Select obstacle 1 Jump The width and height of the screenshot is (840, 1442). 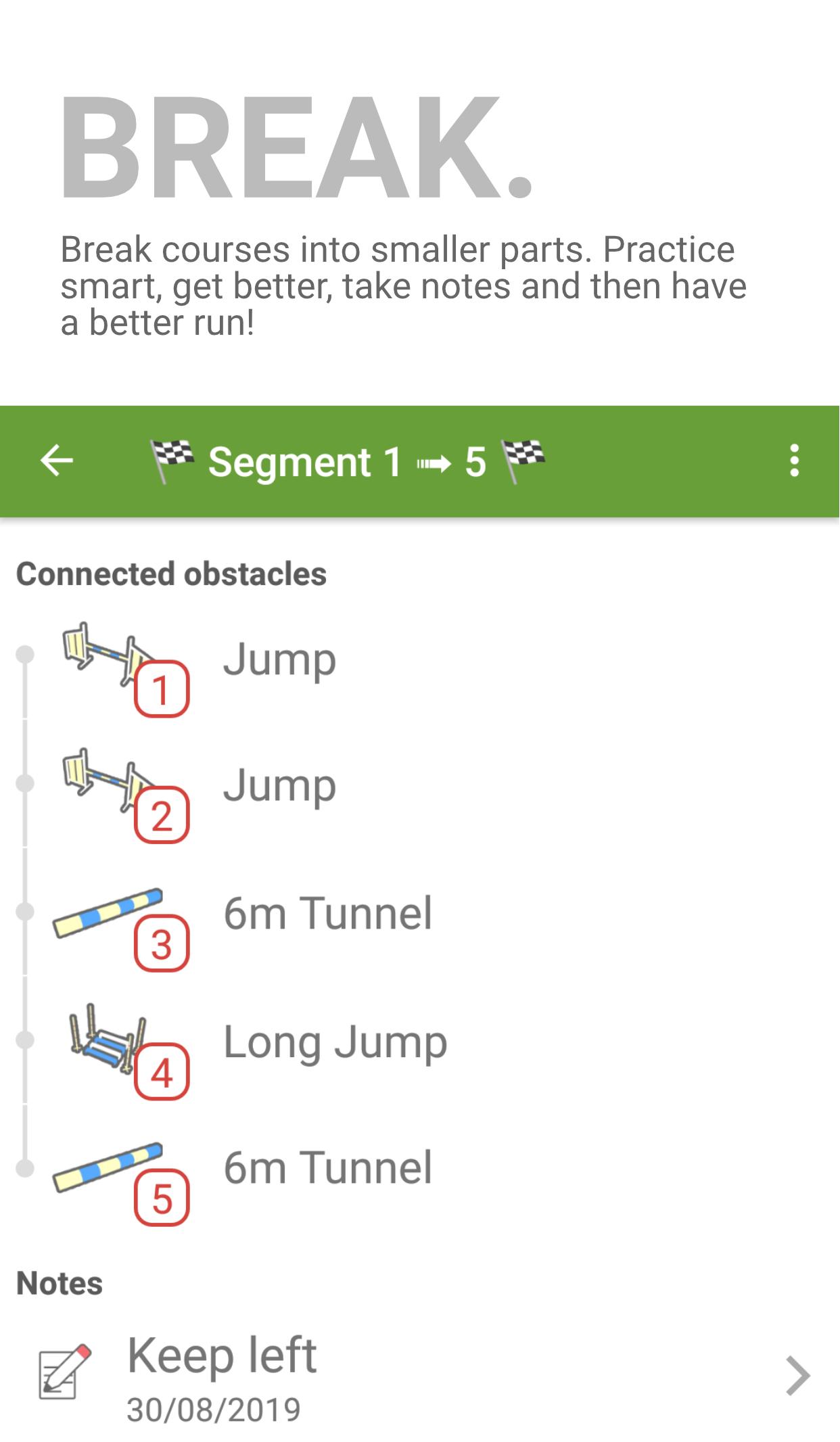pyautogui.click(x=420, y=660)
